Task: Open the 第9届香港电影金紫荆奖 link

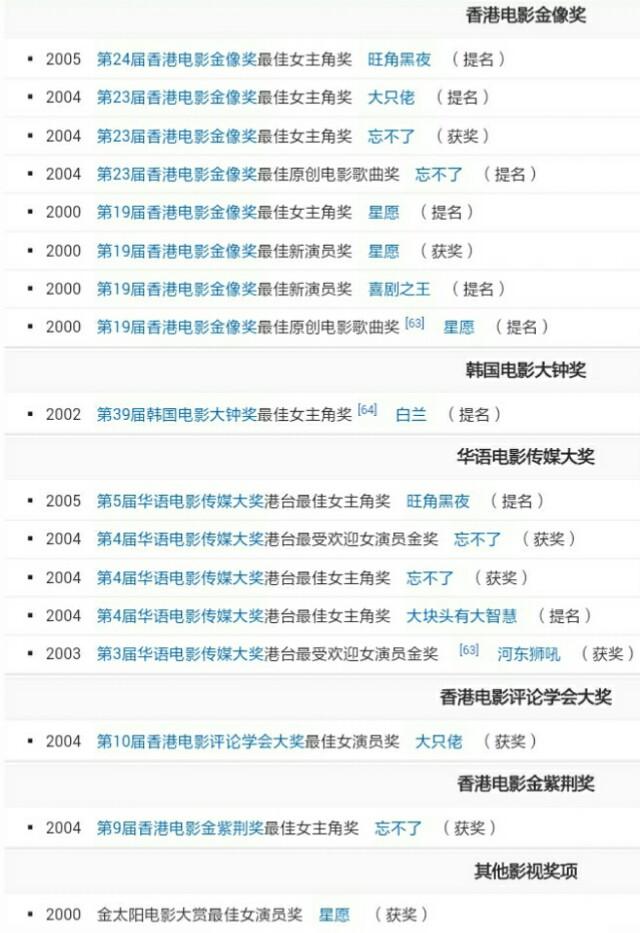Action: click(x=180, y=828)
